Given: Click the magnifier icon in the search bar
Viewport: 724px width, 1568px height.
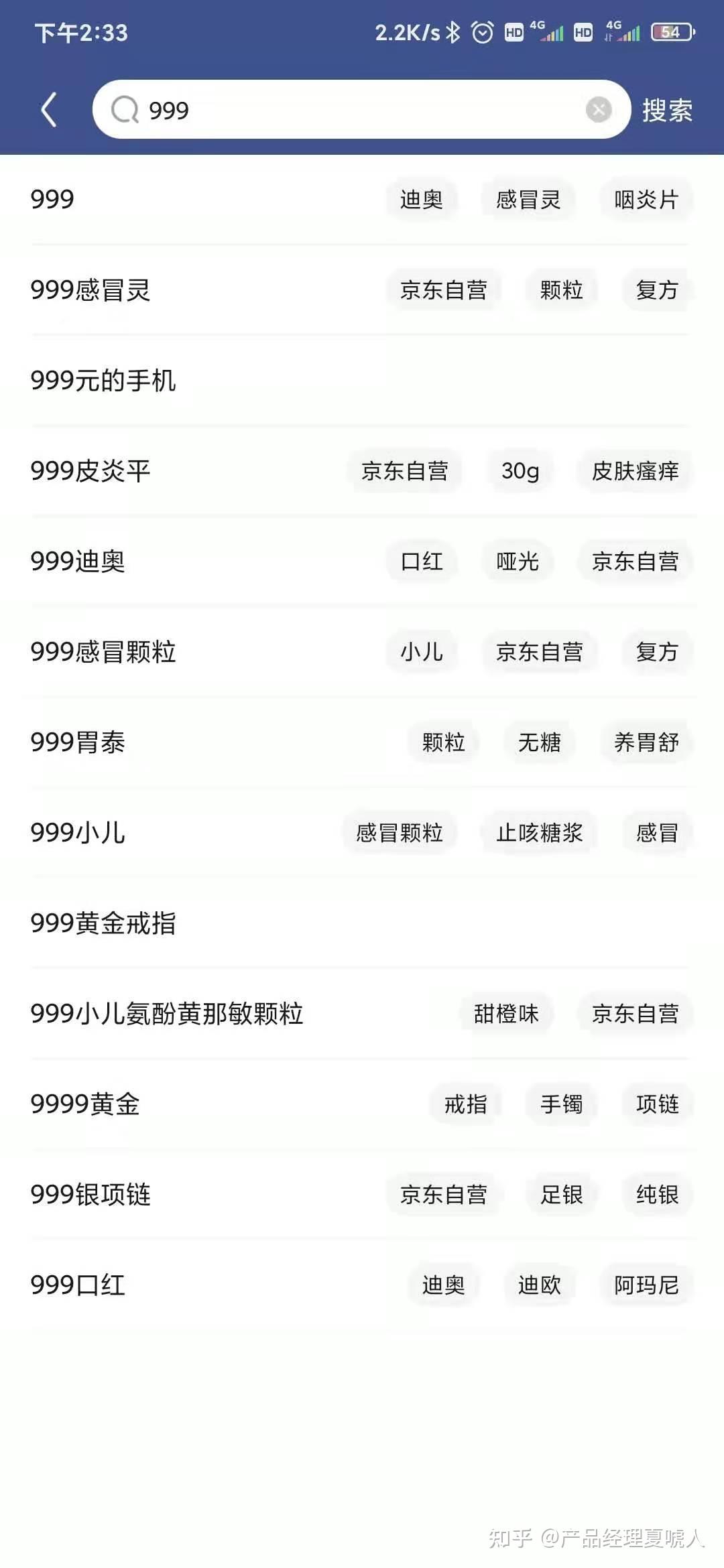Looking at the screenshot, I should point(125,109).
